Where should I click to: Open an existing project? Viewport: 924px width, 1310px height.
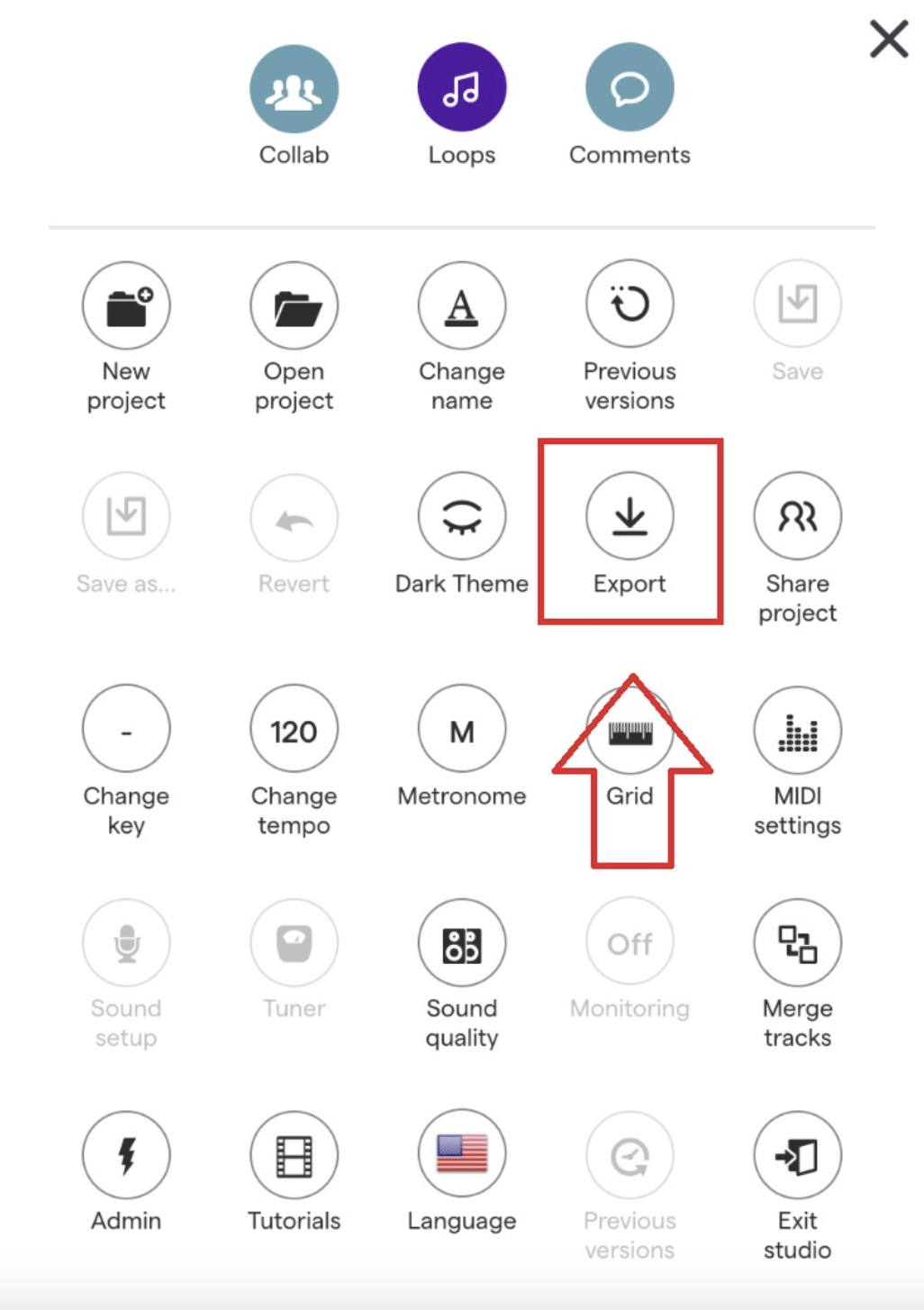point(294,306)
